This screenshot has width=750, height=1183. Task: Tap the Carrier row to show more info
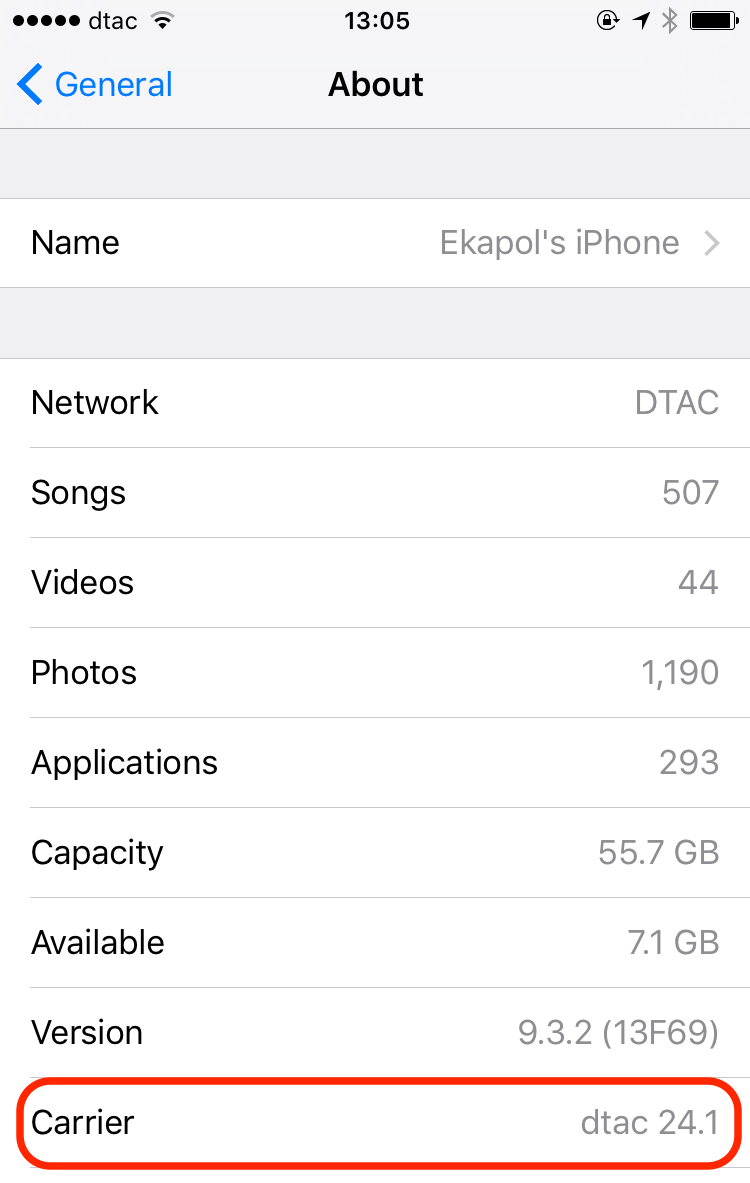coord(375,1122)
